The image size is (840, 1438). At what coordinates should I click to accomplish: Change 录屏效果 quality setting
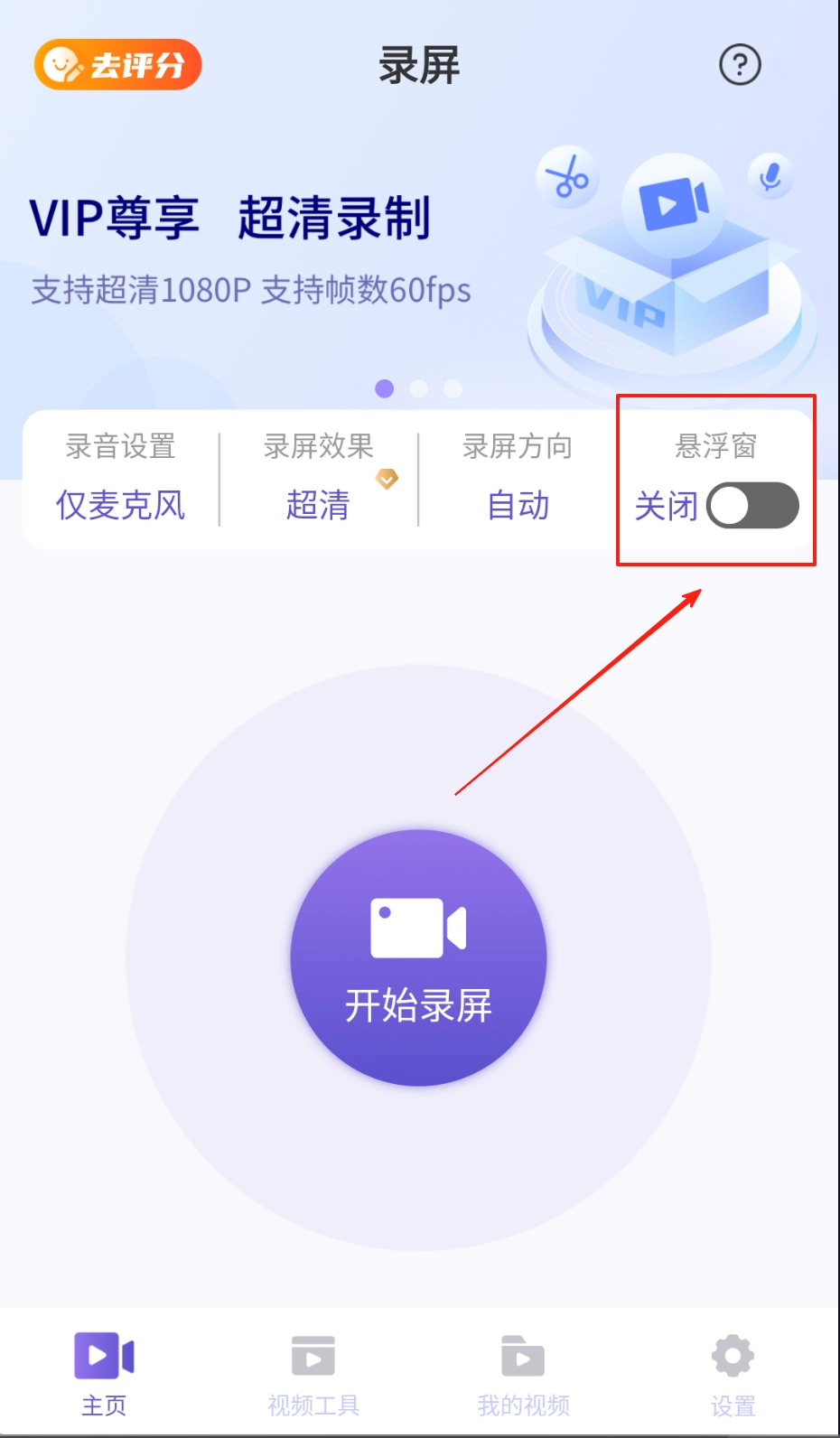(318, 479)
